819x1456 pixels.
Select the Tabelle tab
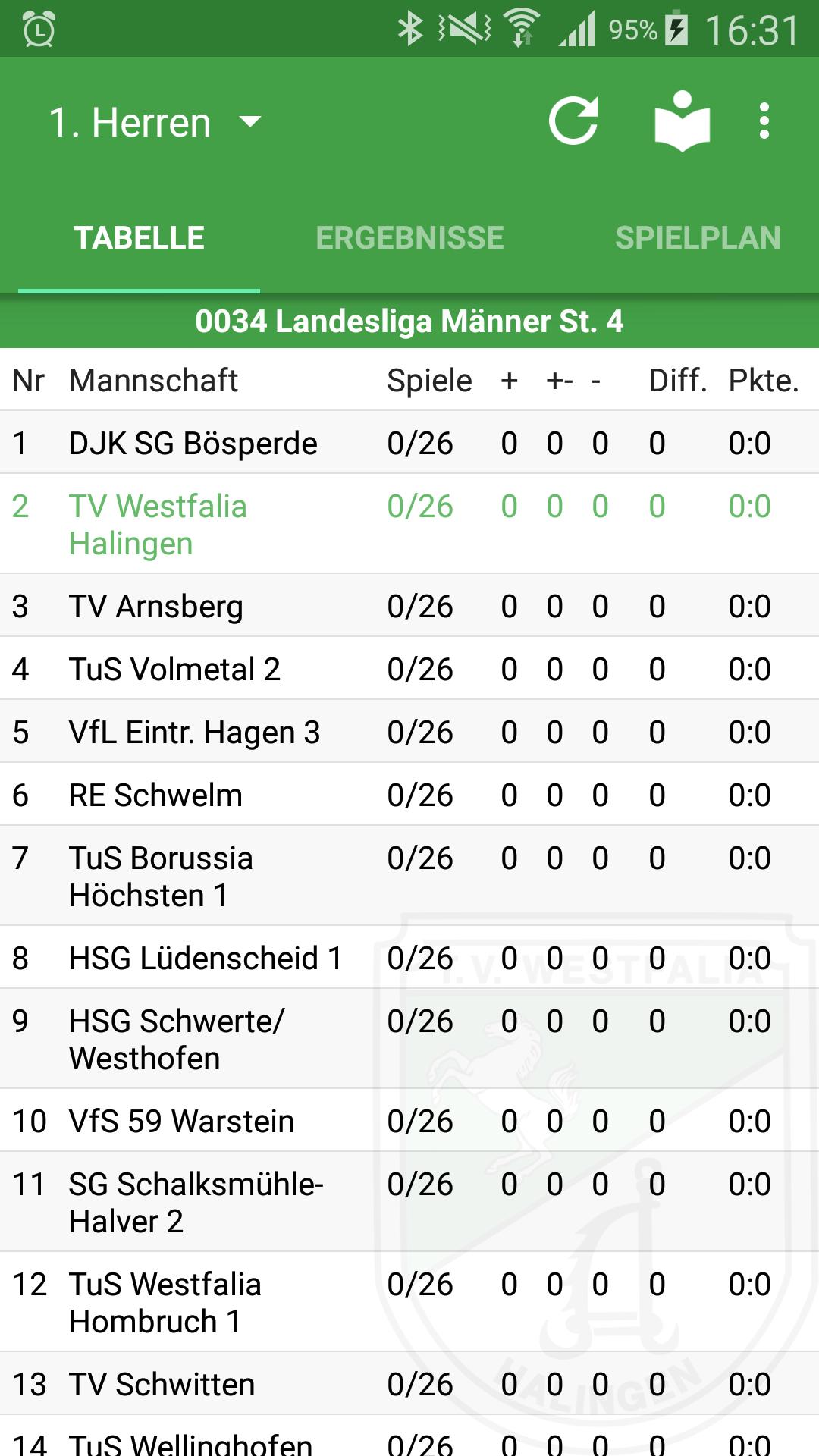139,237
